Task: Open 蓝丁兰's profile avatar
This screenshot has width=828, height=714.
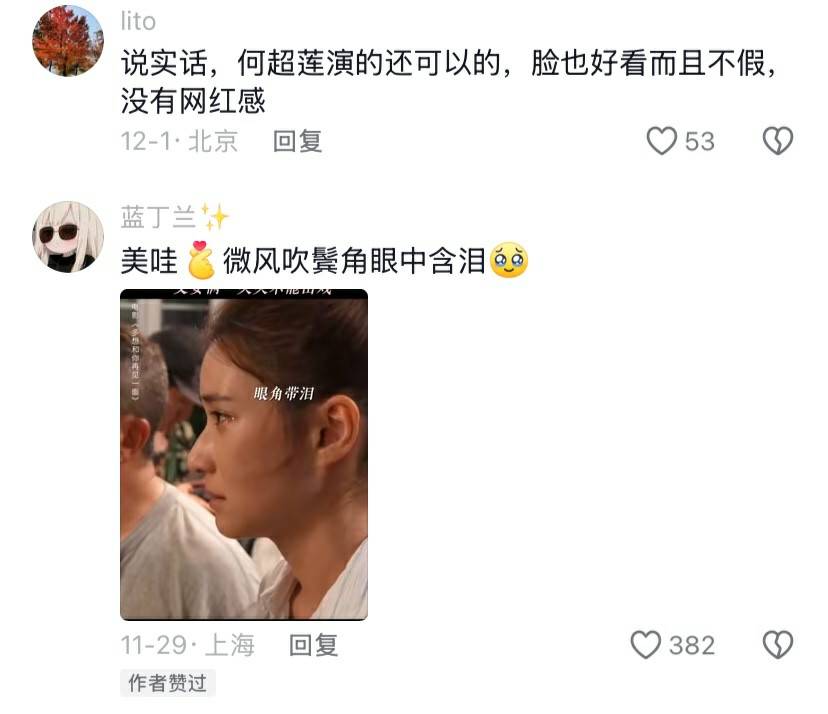Action: [x=68, y=236]
